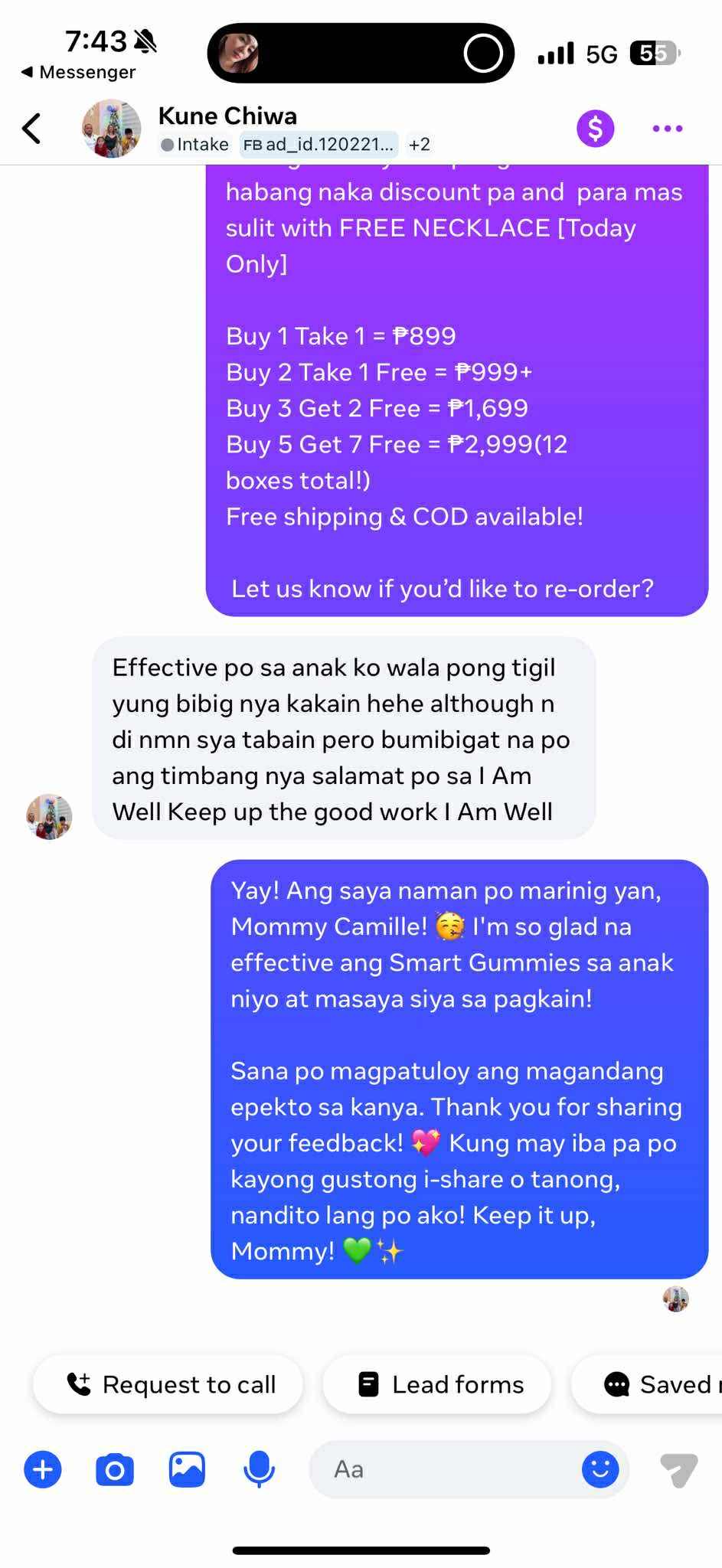Open the emoji picker

[x=600, y=1469]
